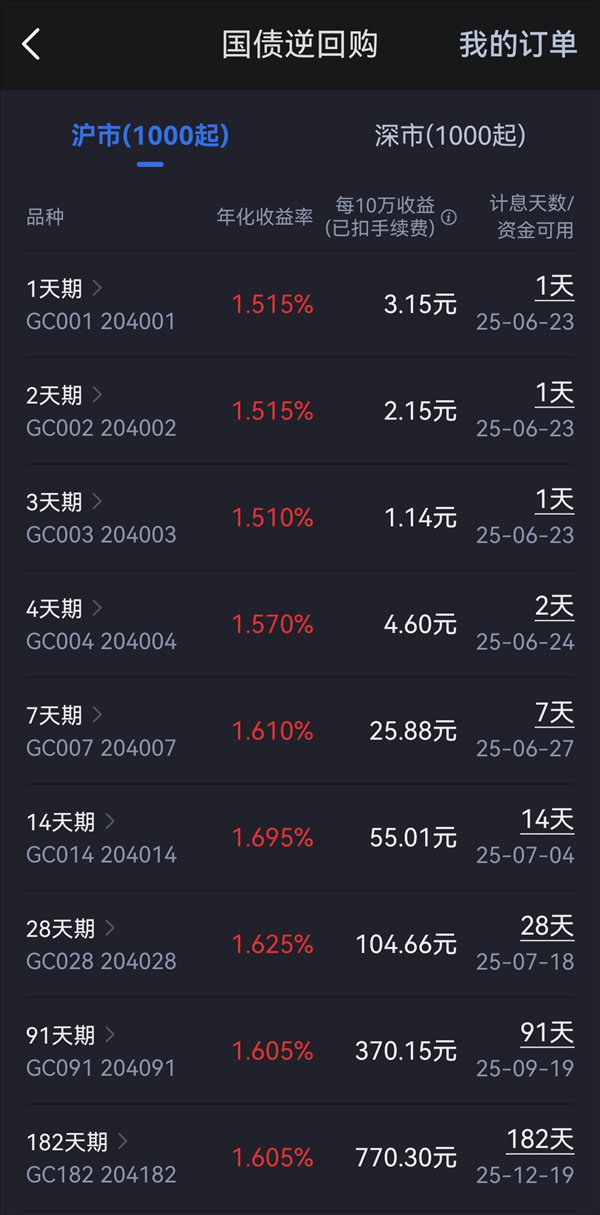Open the 2天期 GC002 row
This screenshot has height=1215, width=600.
[300, 411]
